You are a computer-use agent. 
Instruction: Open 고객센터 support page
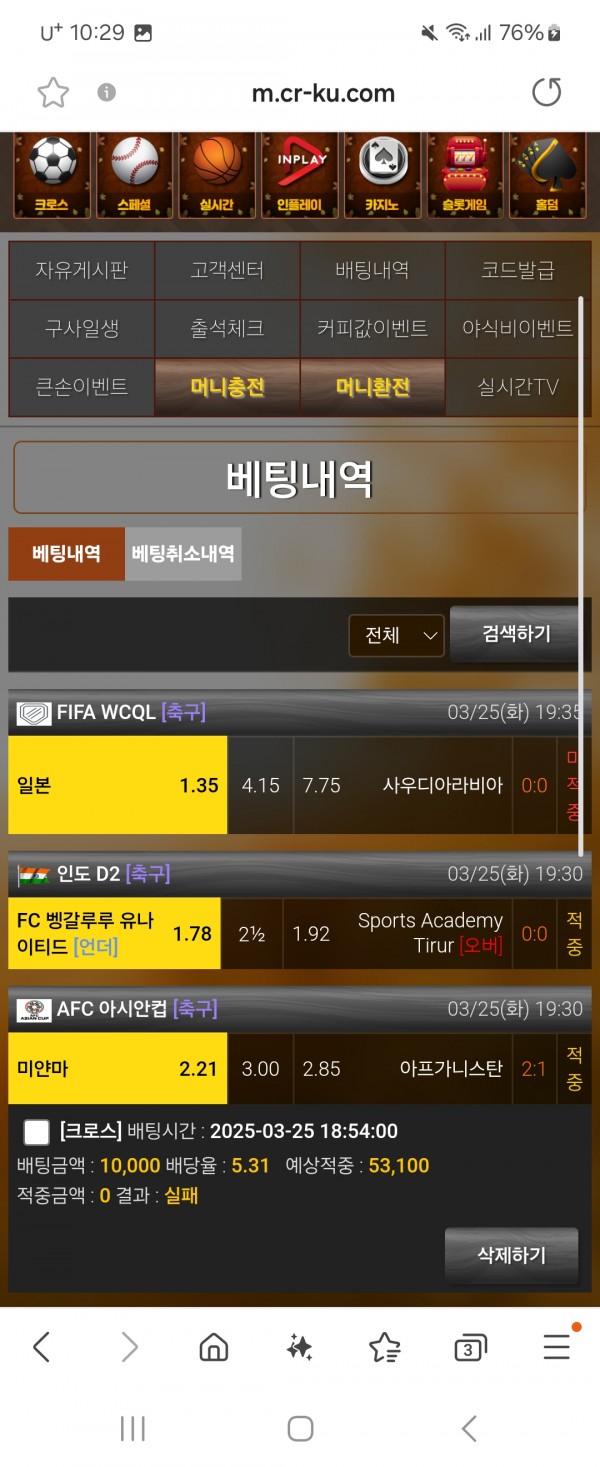click(x=227, y=270)
